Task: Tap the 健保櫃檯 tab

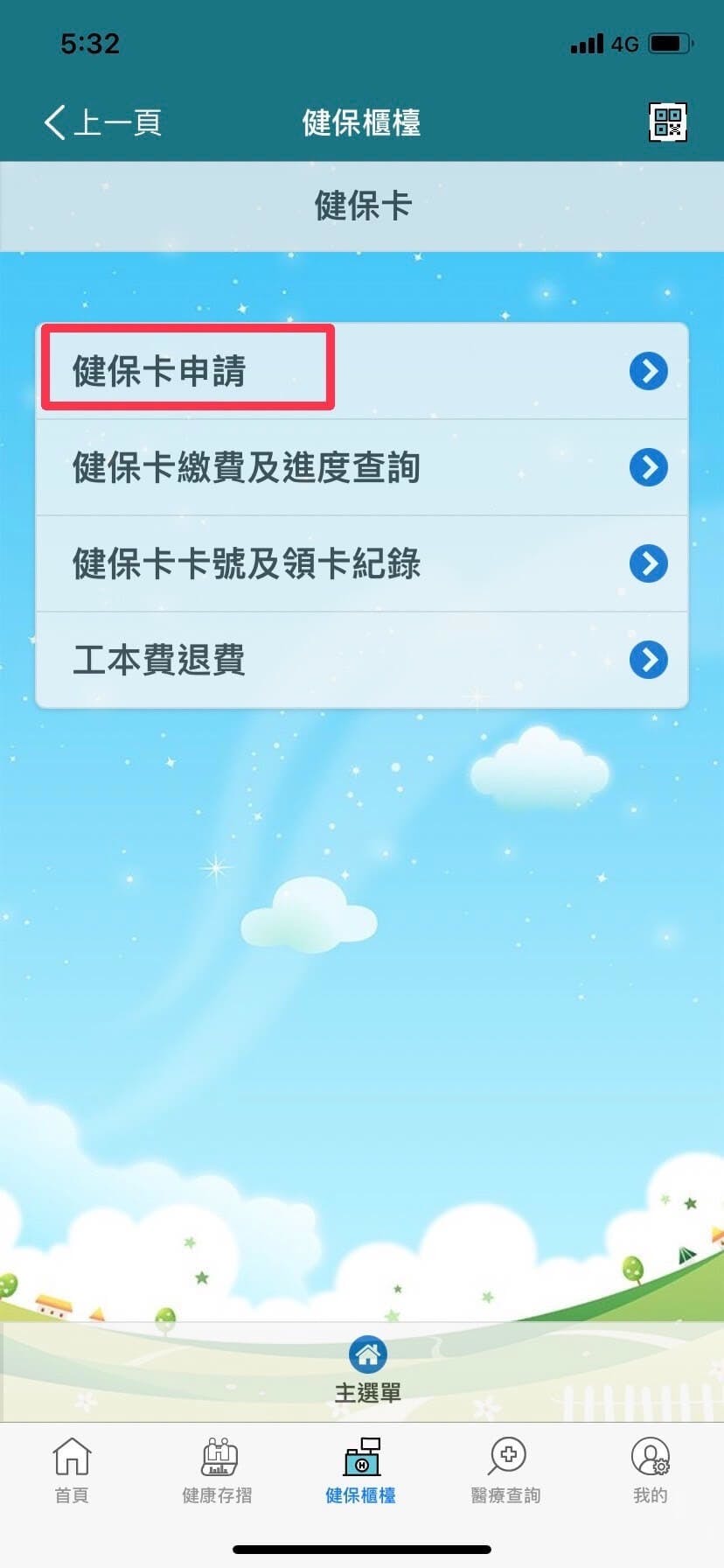Action: [361, 1472]
